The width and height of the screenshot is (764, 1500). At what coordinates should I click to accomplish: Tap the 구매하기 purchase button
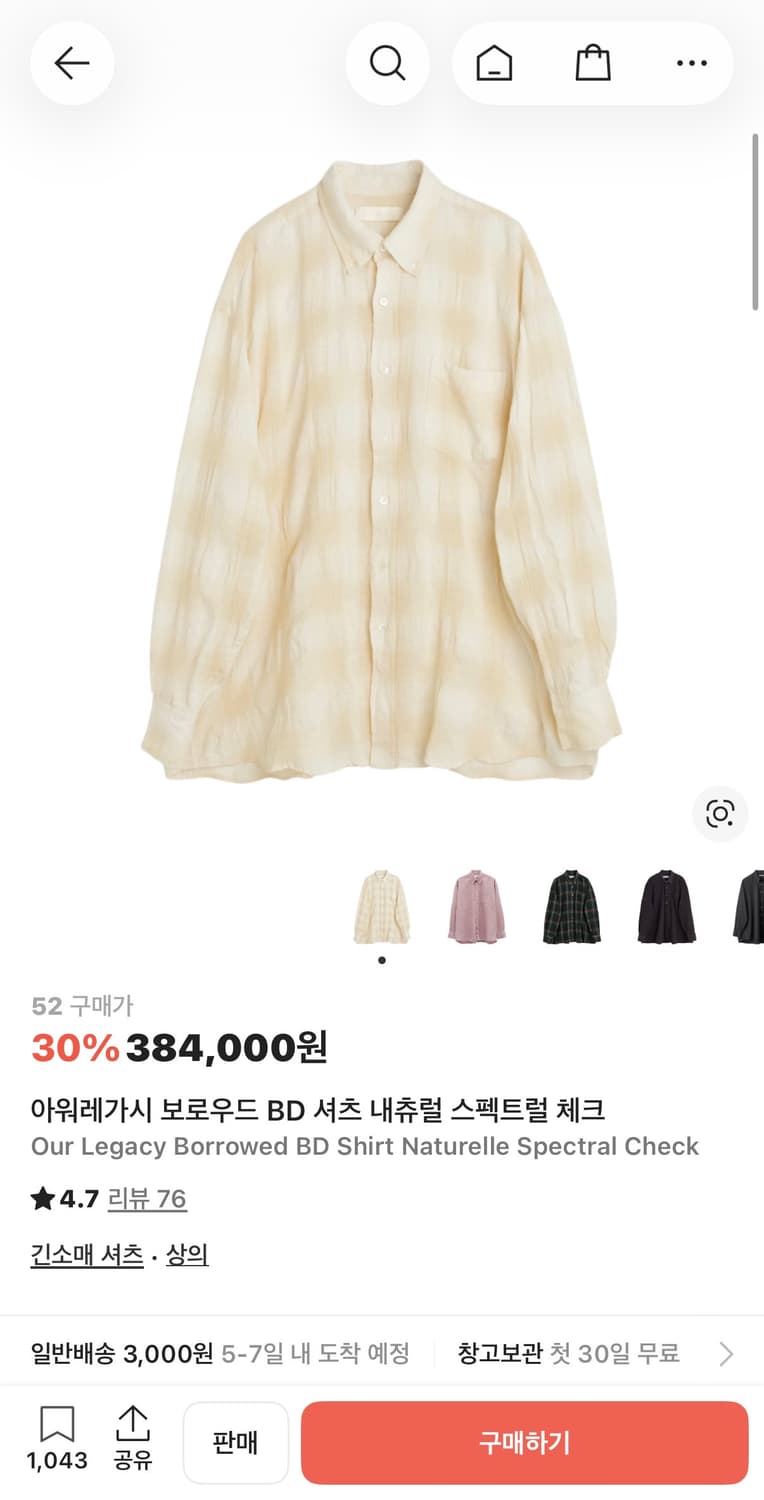pos(524,1442)
